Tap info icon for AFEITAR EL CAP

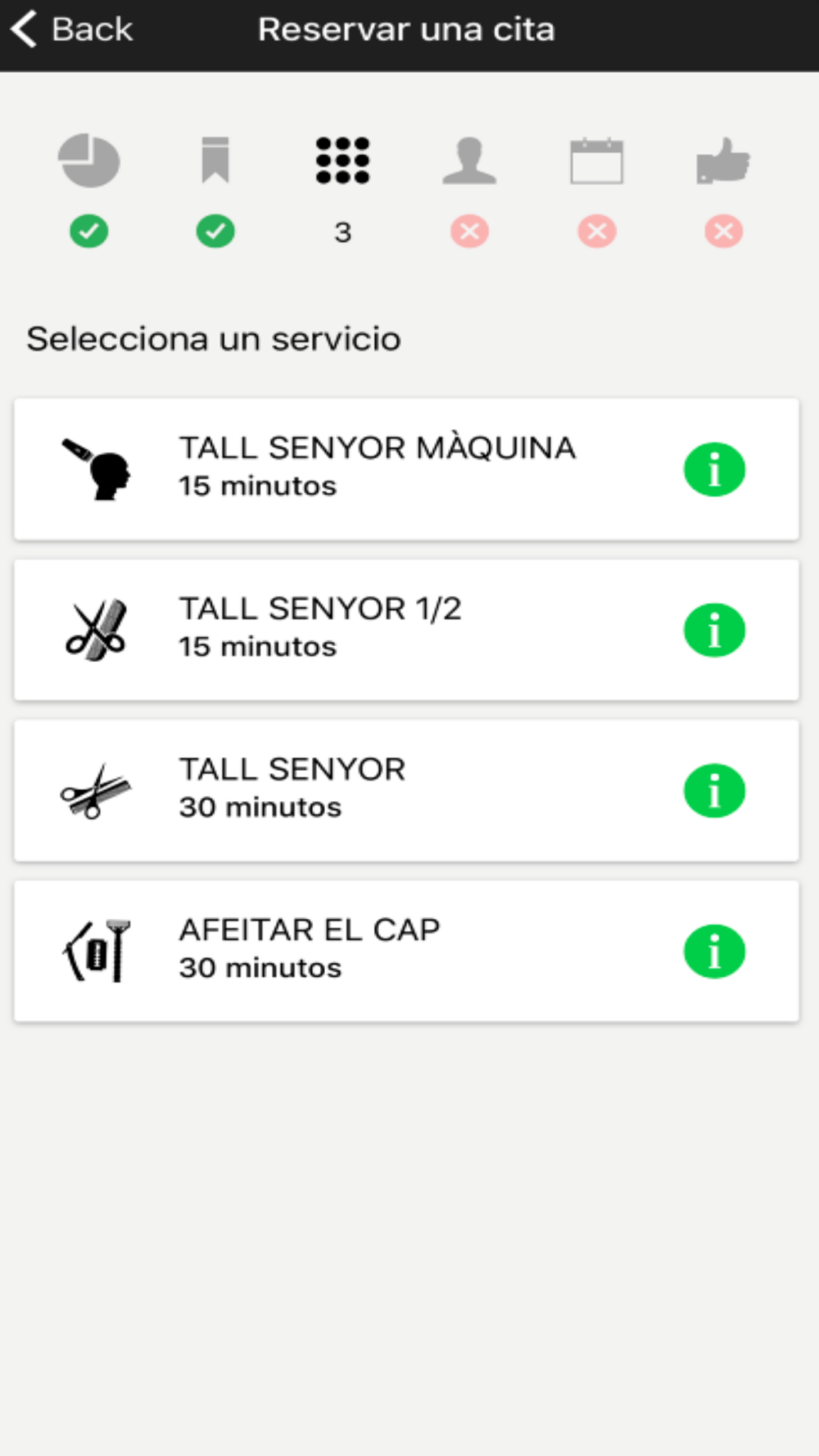tap(714, 952)
